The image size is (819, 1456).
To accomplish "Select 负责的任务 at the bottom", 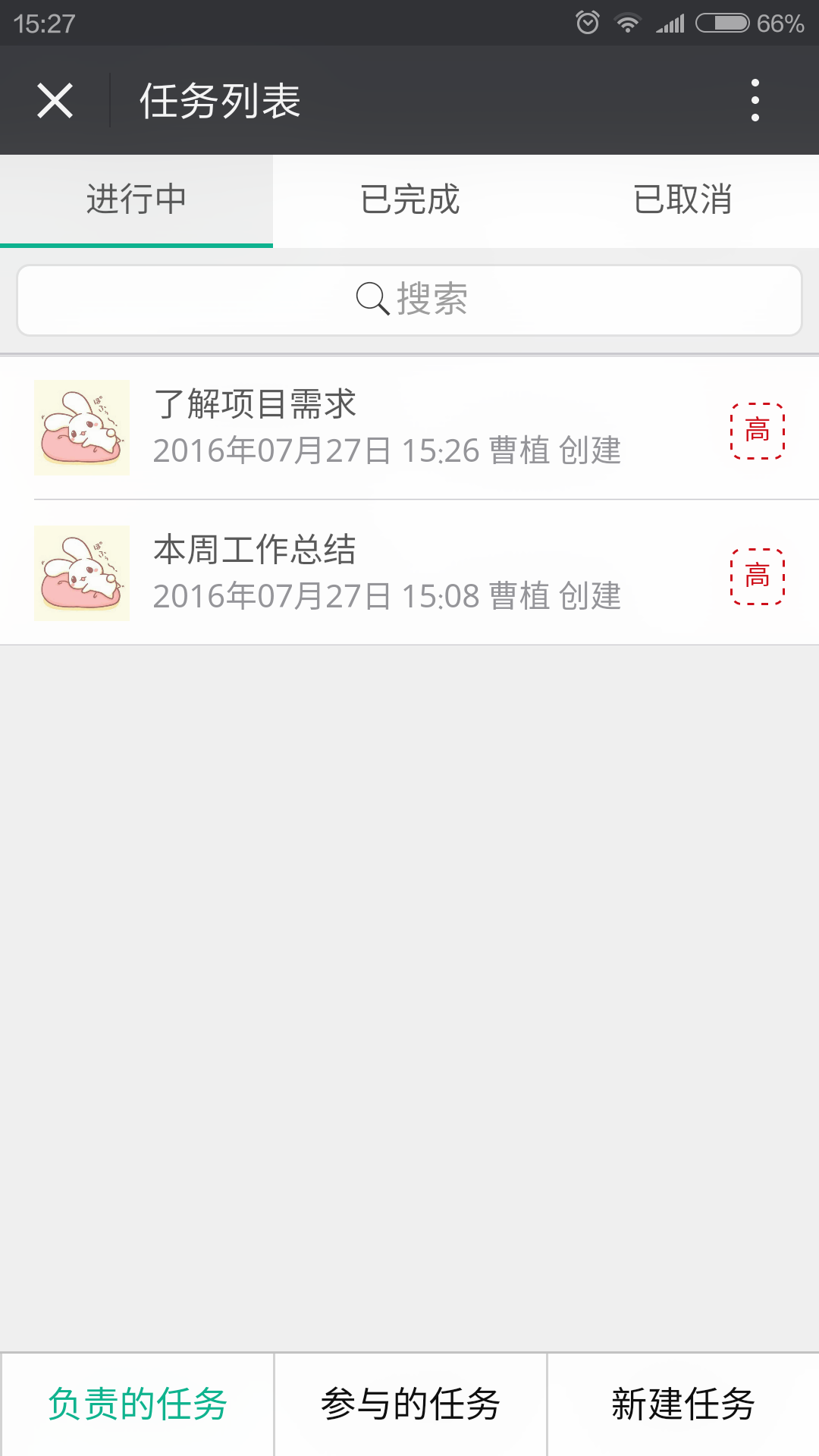I will pyautogui.click(x=137, y=1404).
